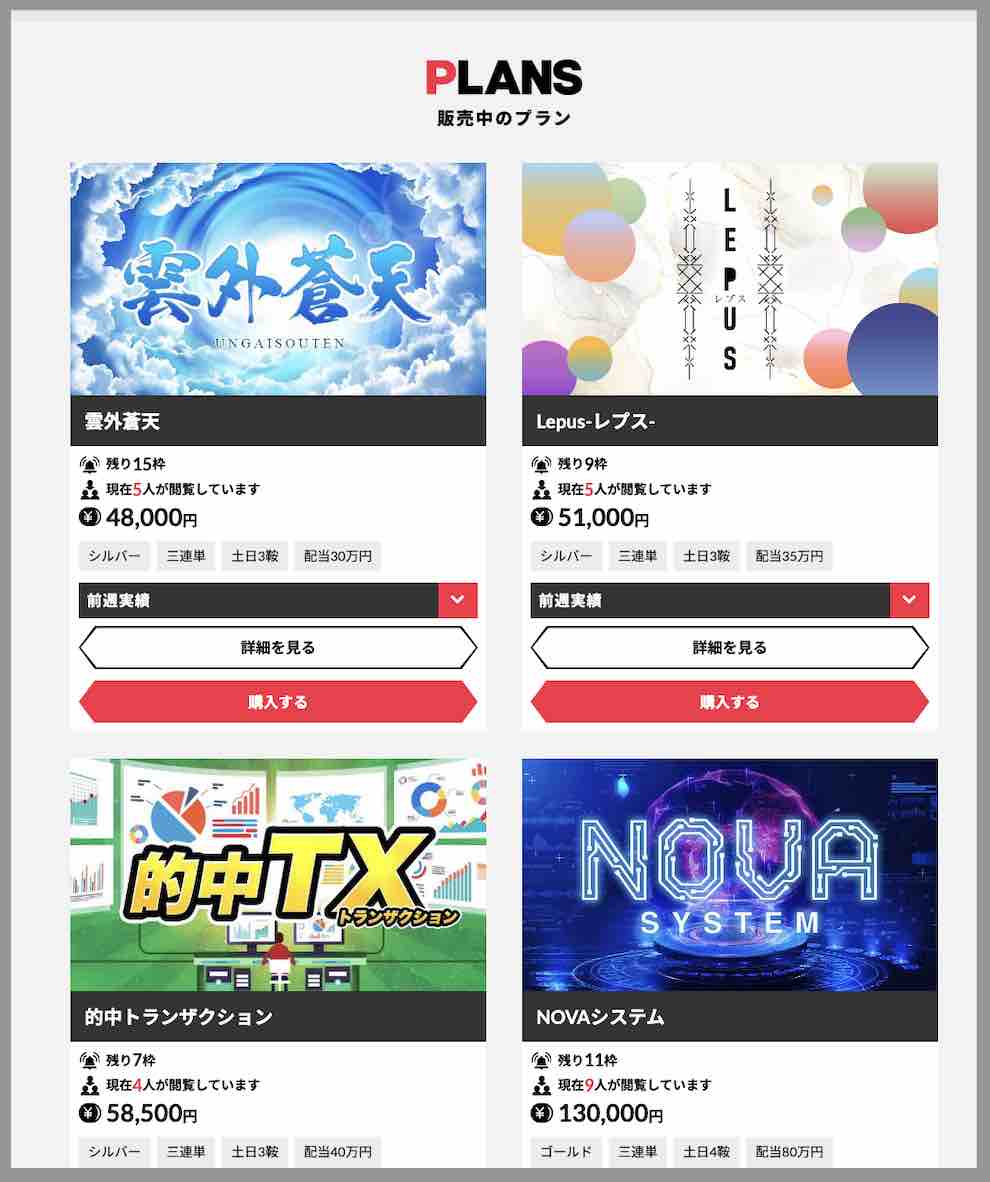Tap 購入する to buy Lepus-レプス-
The width and height of the screenshot is (990, 1182).
(x=730, y=702)
